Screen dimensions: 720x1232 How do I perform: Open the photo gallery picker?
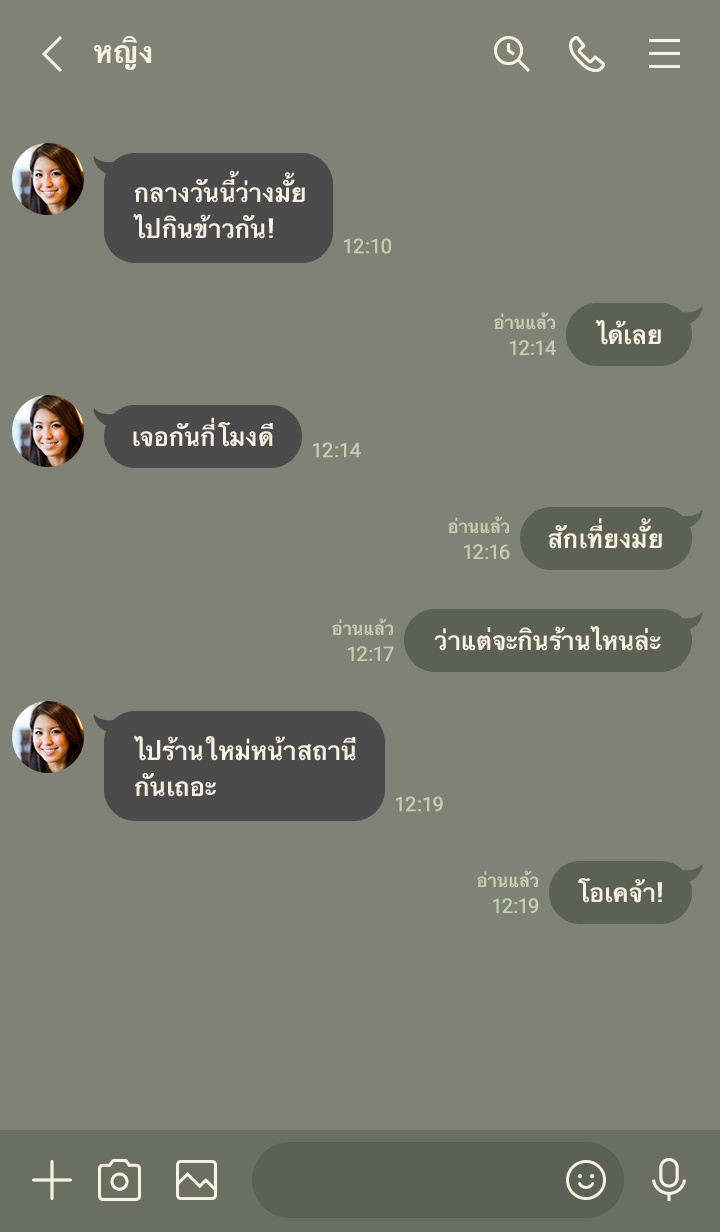pyautogui.click(x=196, y=1181)
